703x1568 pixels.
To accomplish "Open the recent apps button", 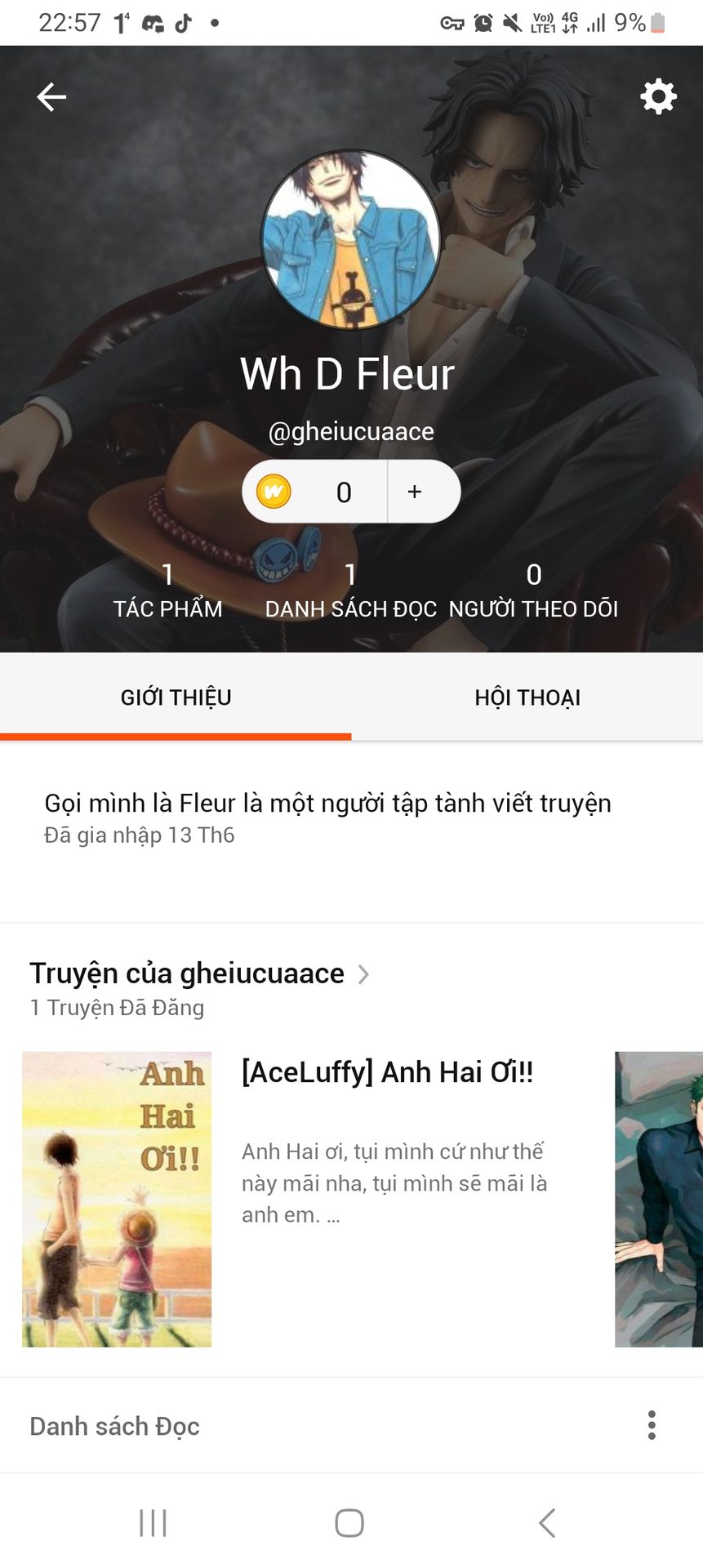I will 153,1523.
